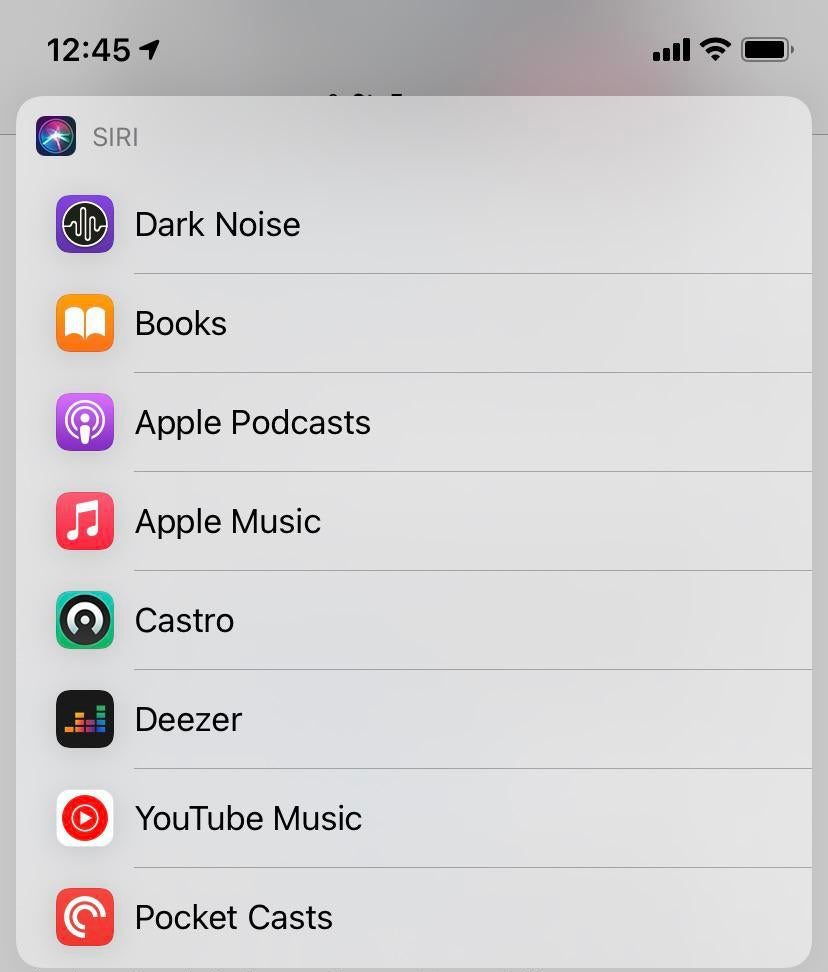Choose Castro from the app list
The width and height of the screenshot is (828, 972).
[185, 620]
